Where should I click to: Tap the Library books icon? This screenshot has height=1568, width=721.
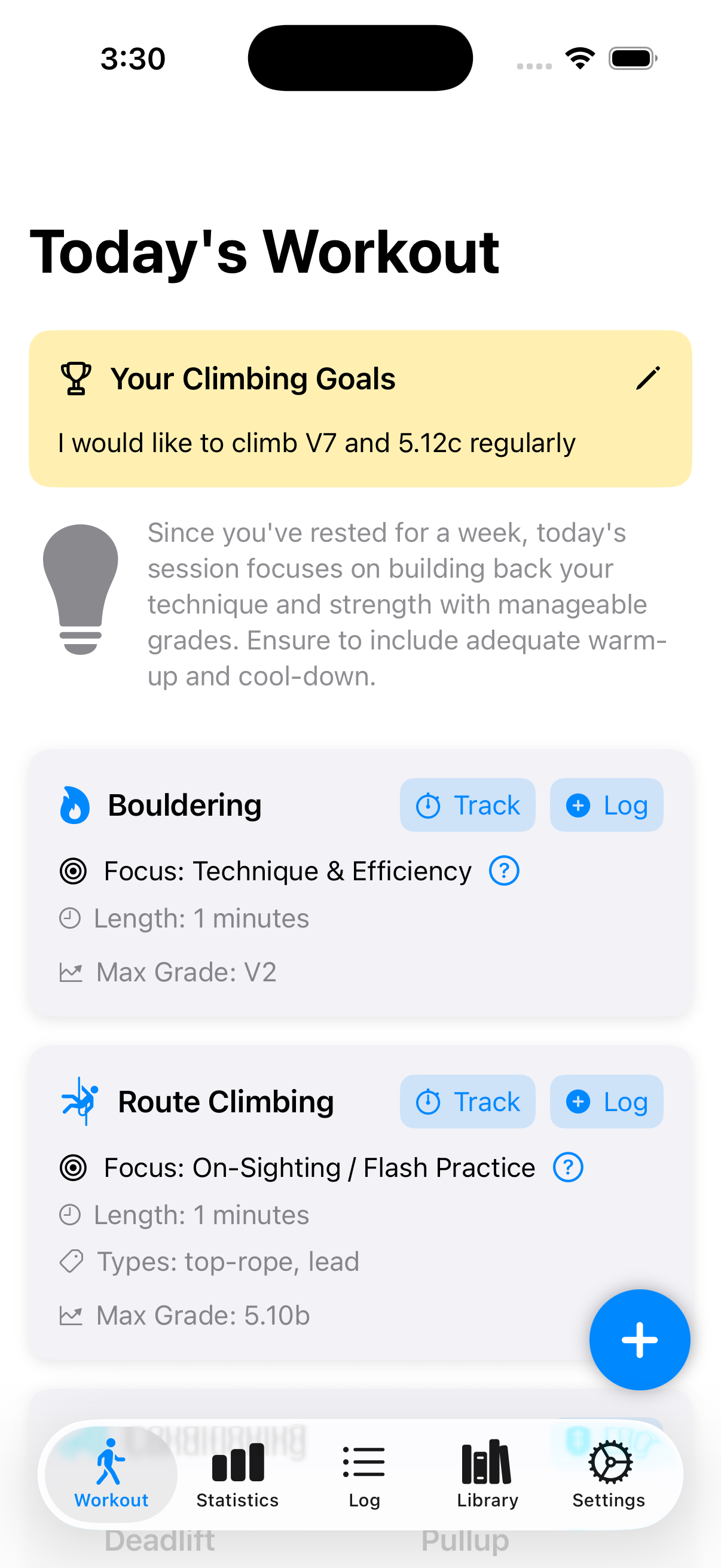(x=486, y=1463)
